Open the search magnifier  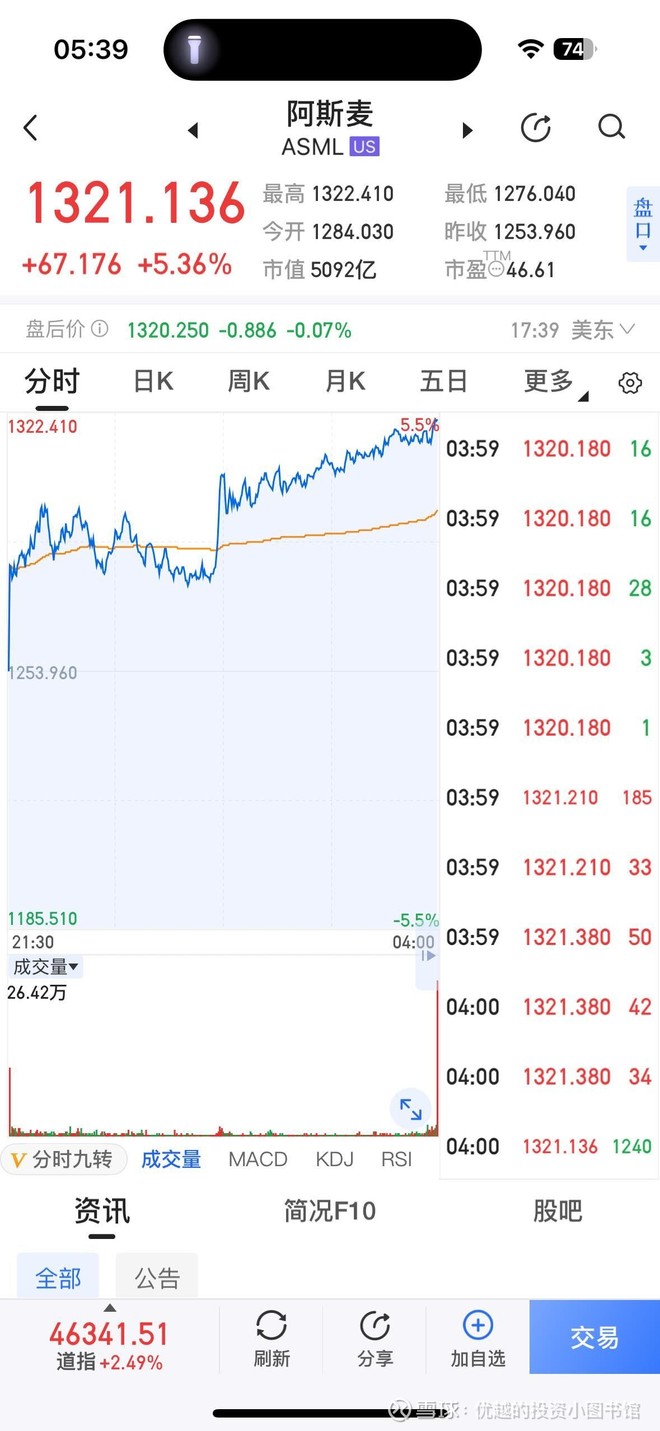(x=611, y=127)
